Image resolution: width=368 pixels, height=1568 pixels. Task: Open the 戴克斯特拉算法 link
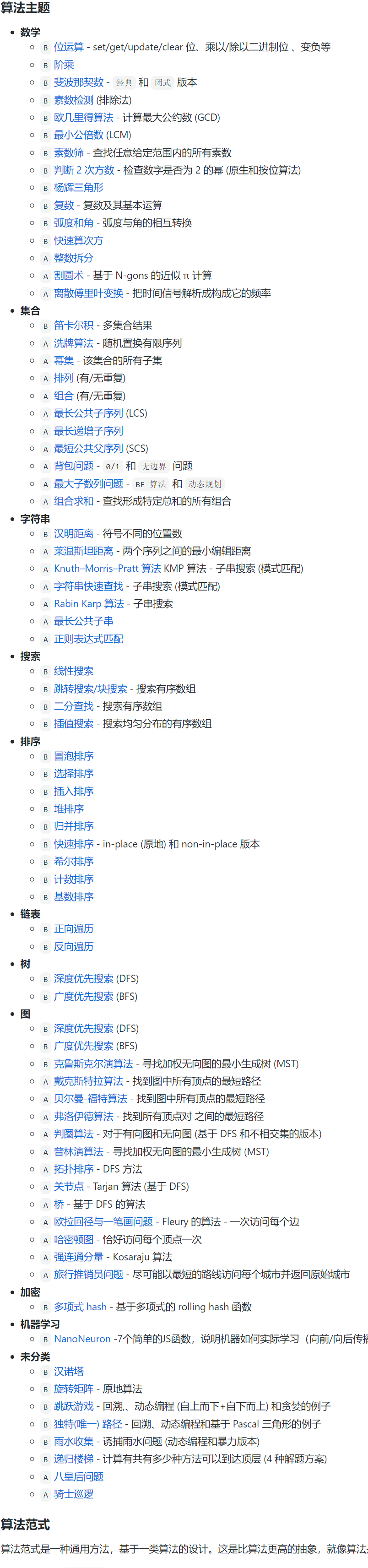click(89, 1082)
